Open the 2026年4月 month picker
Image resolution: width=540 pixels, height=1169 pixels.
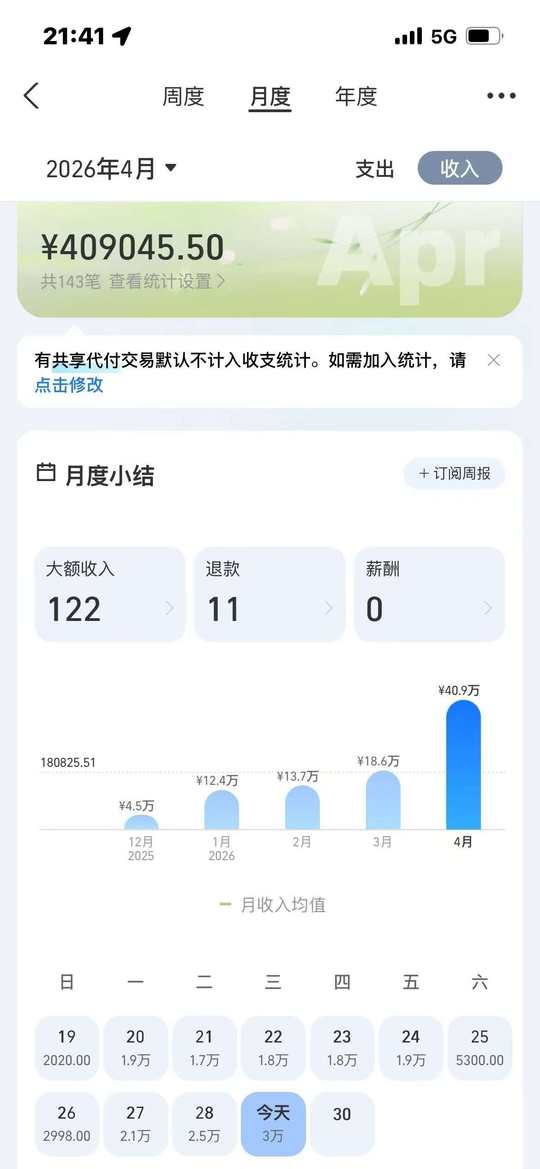tap(112, 168)
